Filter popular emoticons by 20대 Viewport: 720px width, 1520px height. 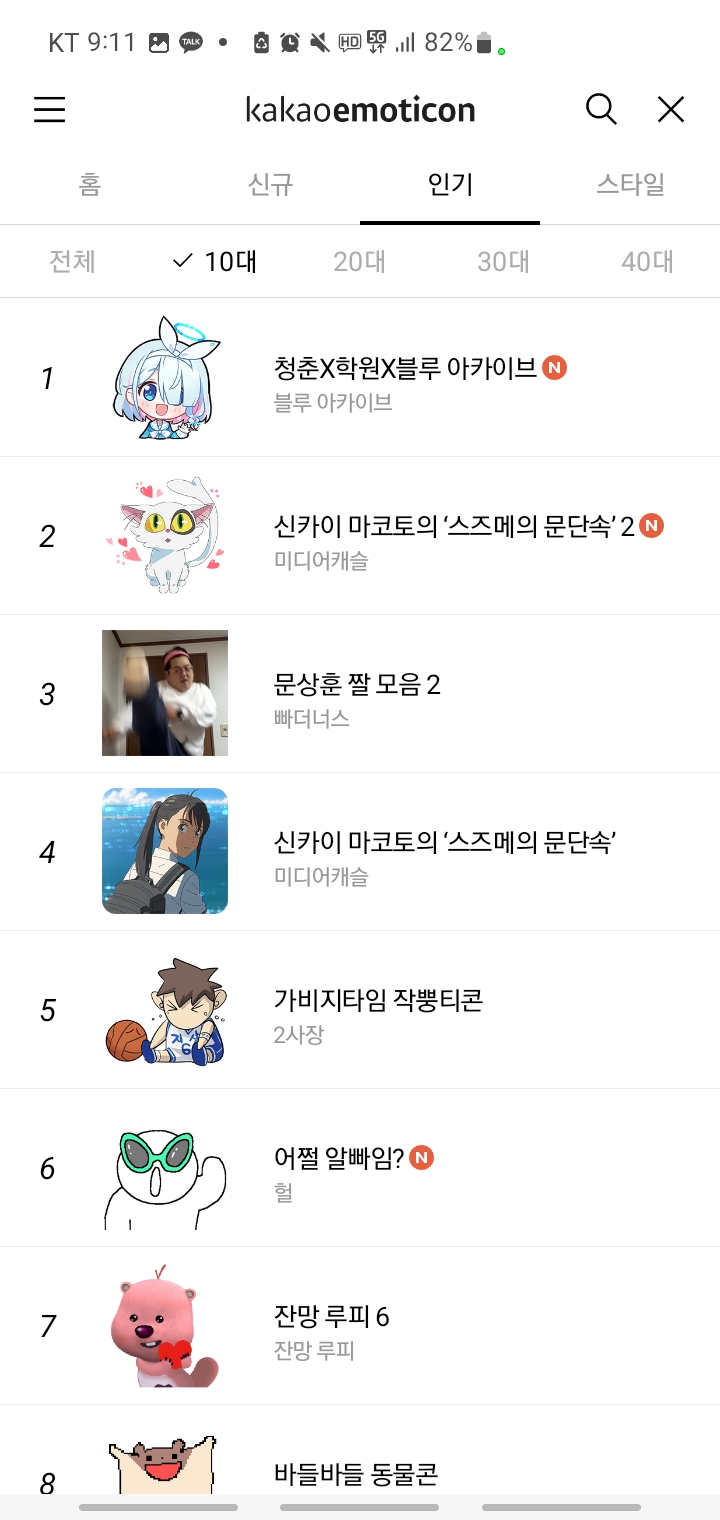360,262
